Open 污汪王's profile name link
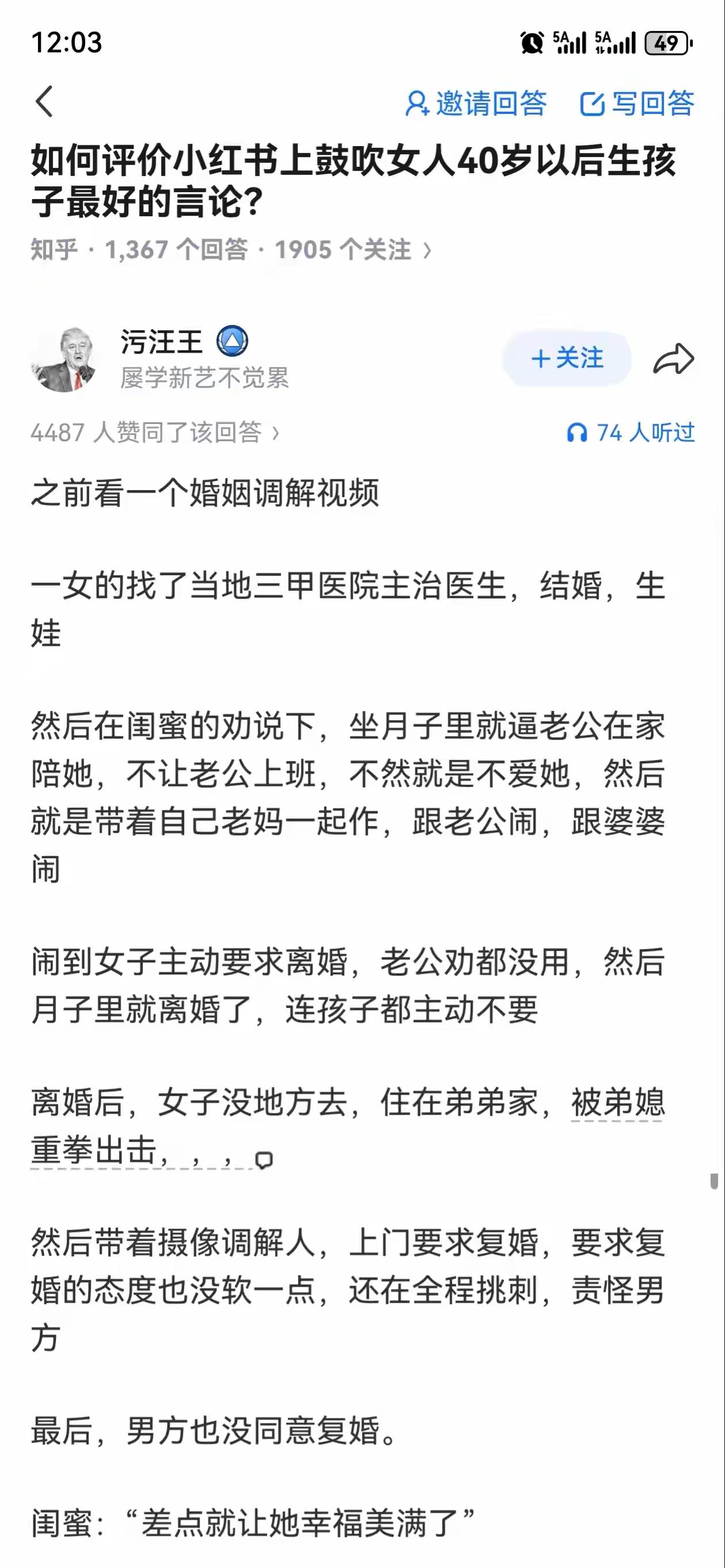 pyautogui.click(x=160, y=343)
